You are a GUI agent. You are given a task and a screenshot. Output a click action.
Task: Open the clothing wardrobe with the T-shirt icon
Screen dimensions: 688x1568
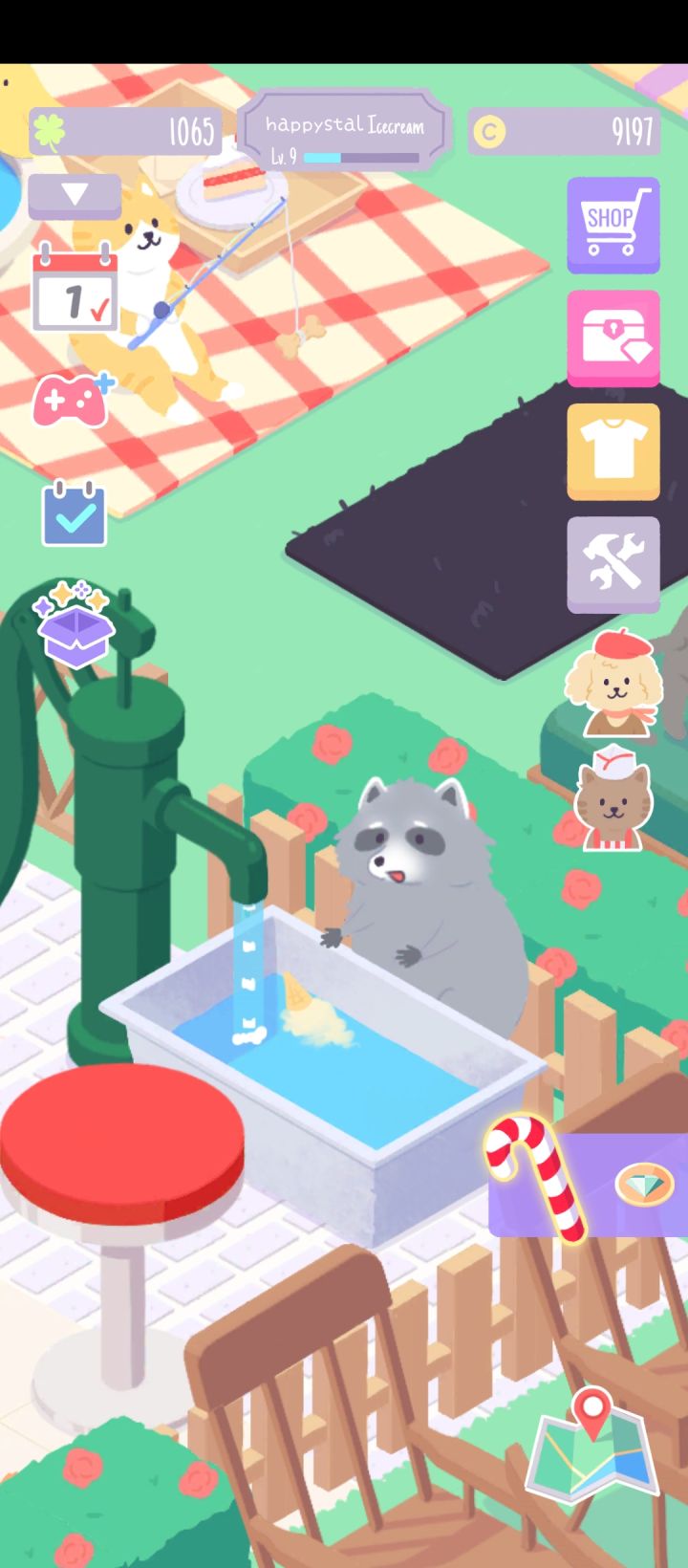point(613,450)
